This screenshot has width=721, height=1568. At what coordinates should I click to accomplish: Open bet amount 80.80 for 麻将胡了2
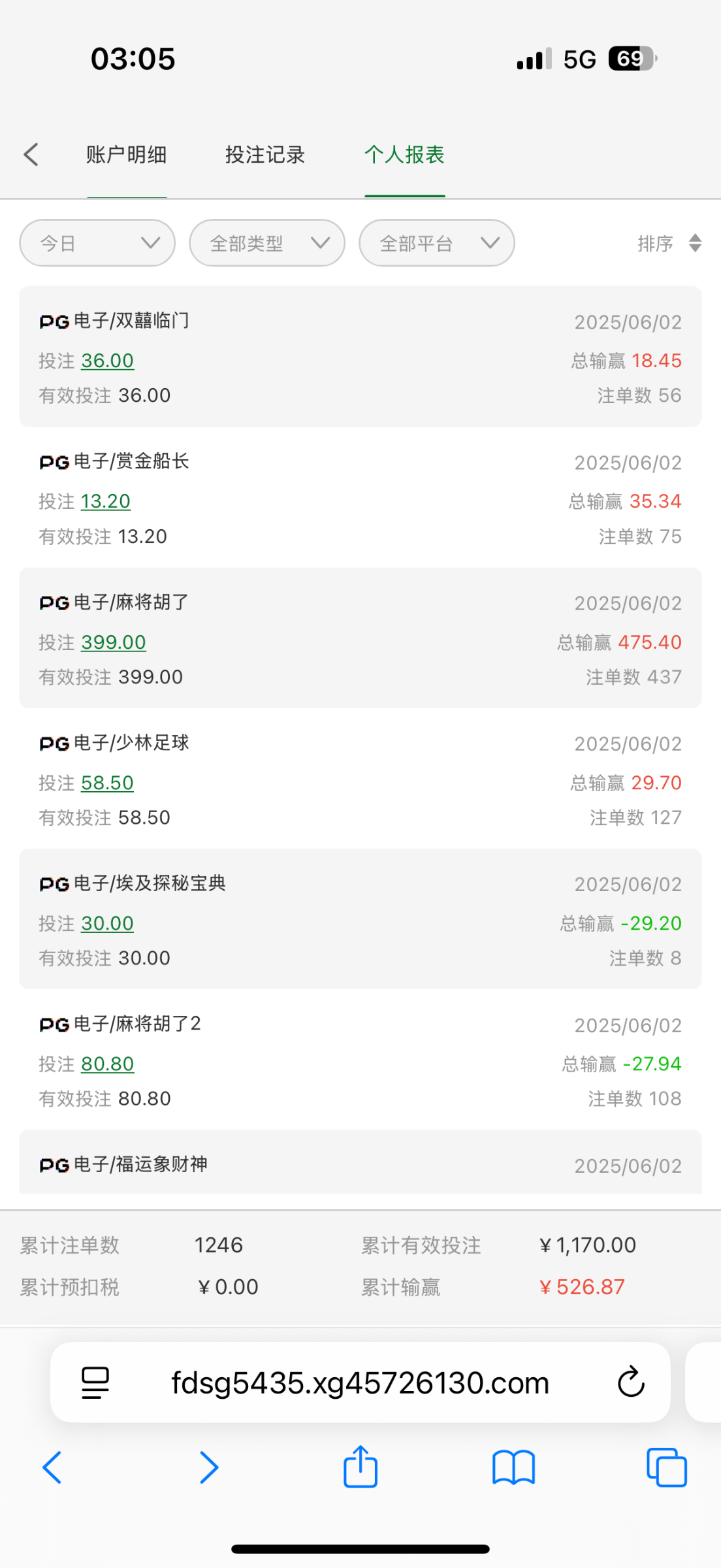point(108,1064)
